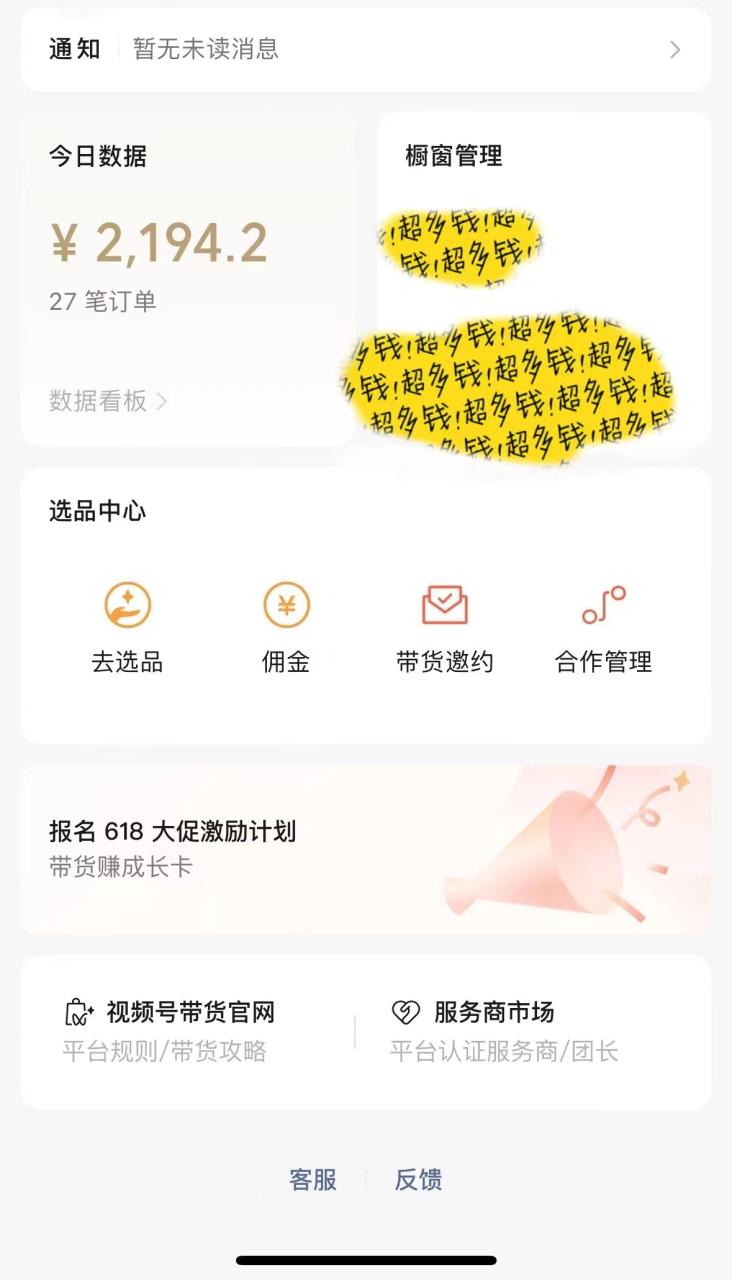
Task: Open the 橱窗管理 card
Action: point(454,156)
